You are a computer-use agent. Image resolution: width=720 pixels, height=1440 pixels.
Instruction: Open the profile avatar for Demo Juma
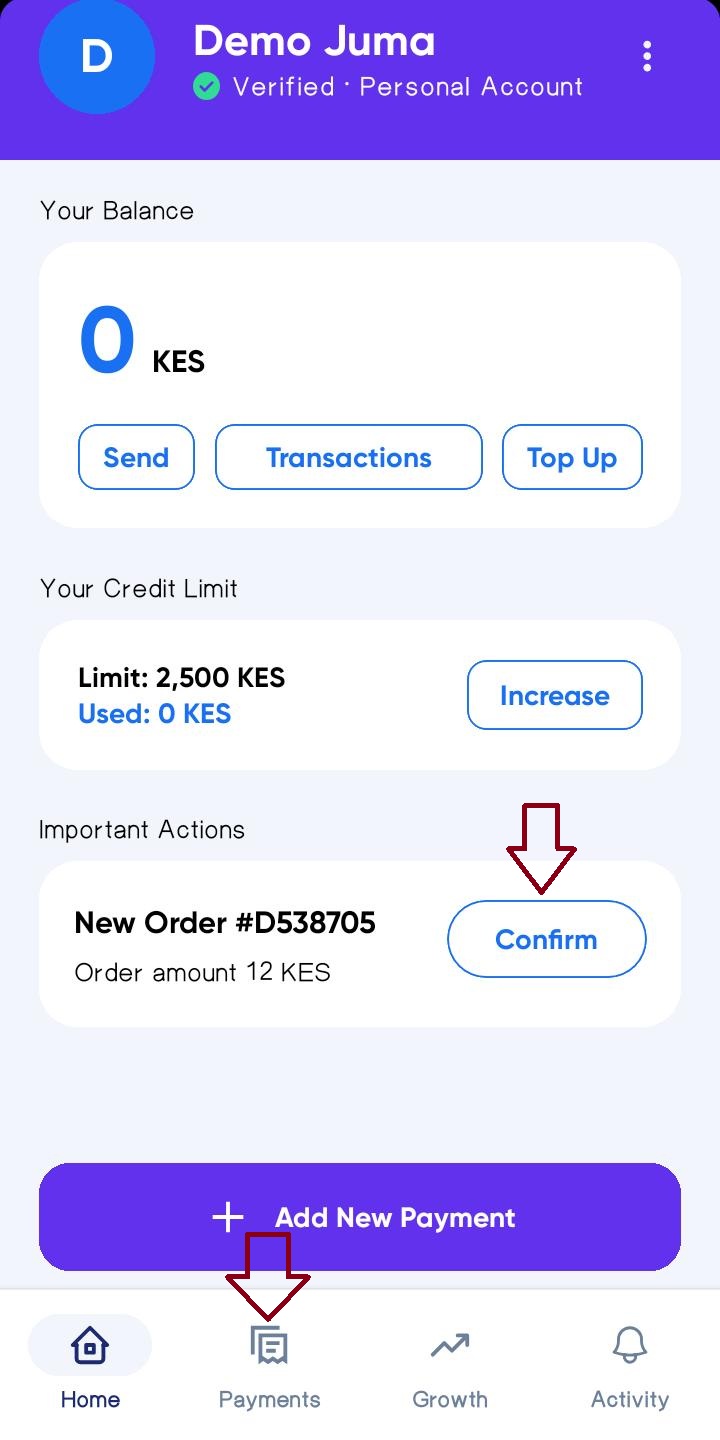pyautogui.click(x=96, y=56)
